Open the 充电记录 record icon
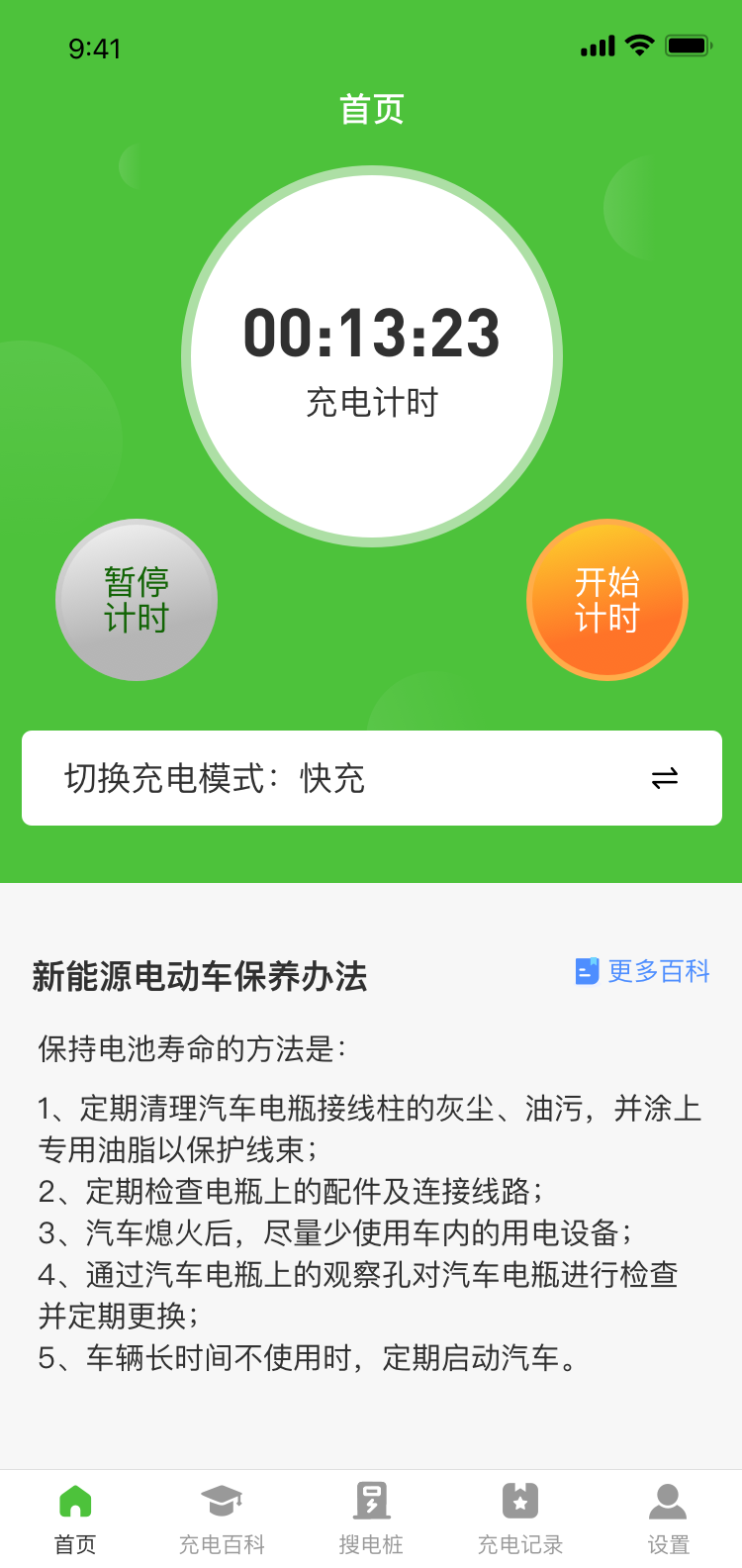This screenshot has height=1568, width=742. point(519,1499)
